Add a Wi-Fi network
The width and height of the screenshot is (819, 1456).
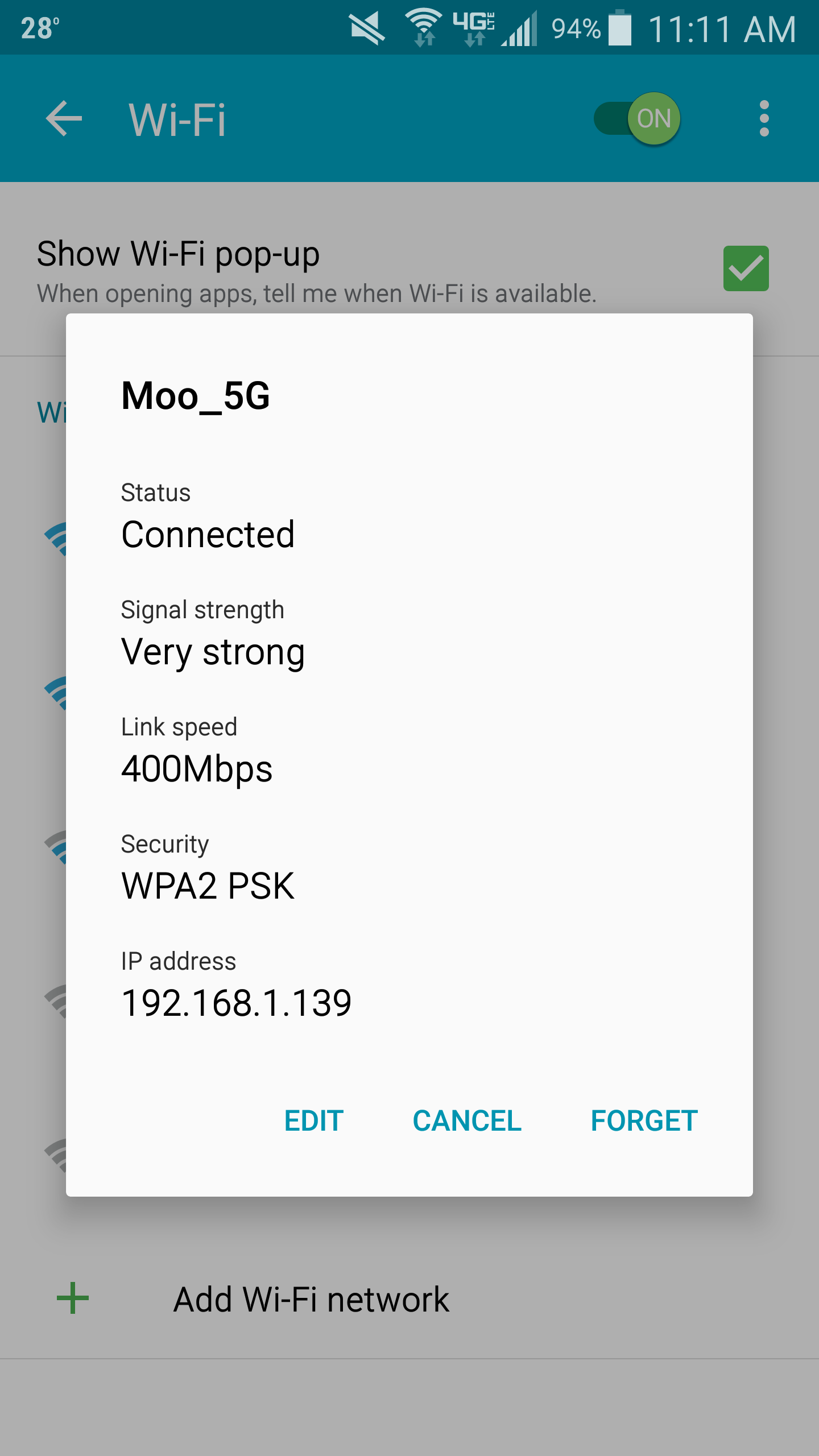coord(311,1300)
